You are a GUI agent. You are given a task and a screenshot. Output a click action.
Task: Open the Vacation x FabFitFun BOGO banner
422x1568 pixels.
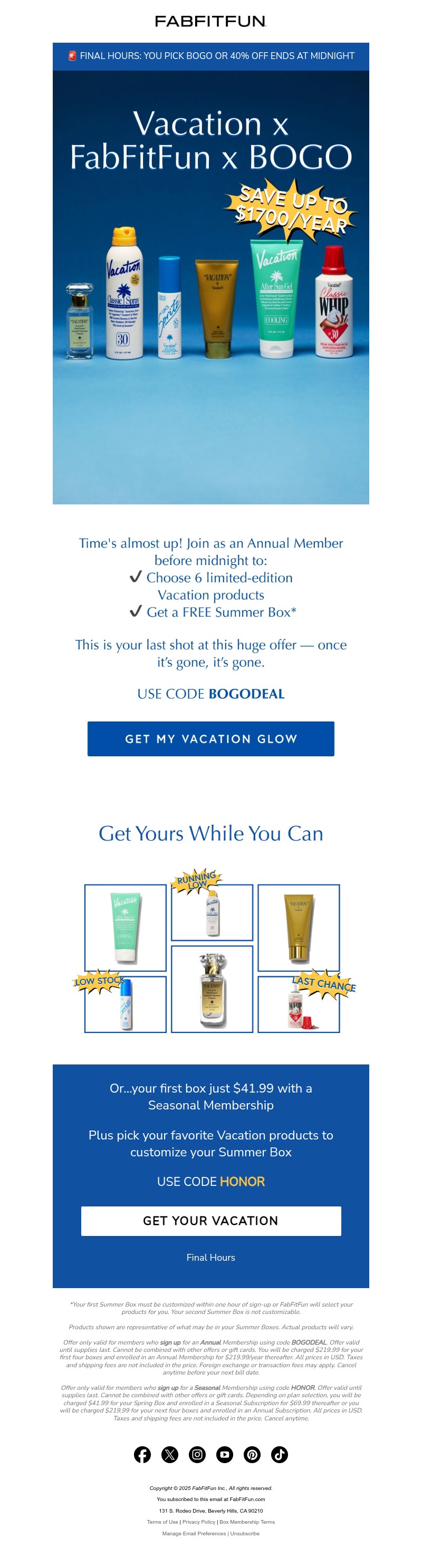tap(210, 286)
